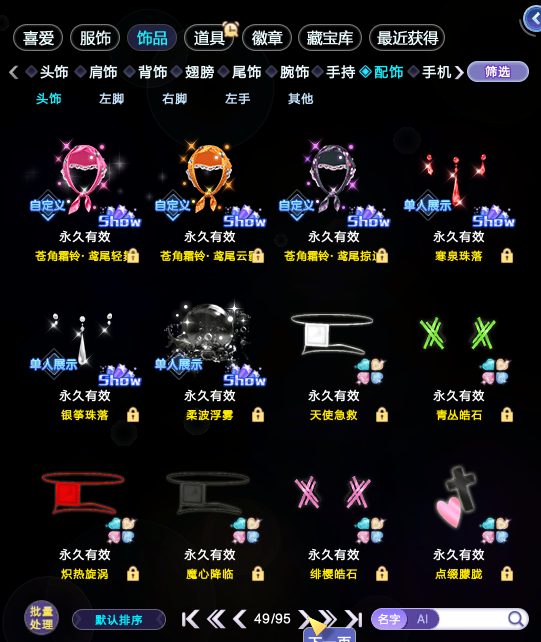Switch to the 服饰 tab
541x642 pixels.
[x=95, y=38]
